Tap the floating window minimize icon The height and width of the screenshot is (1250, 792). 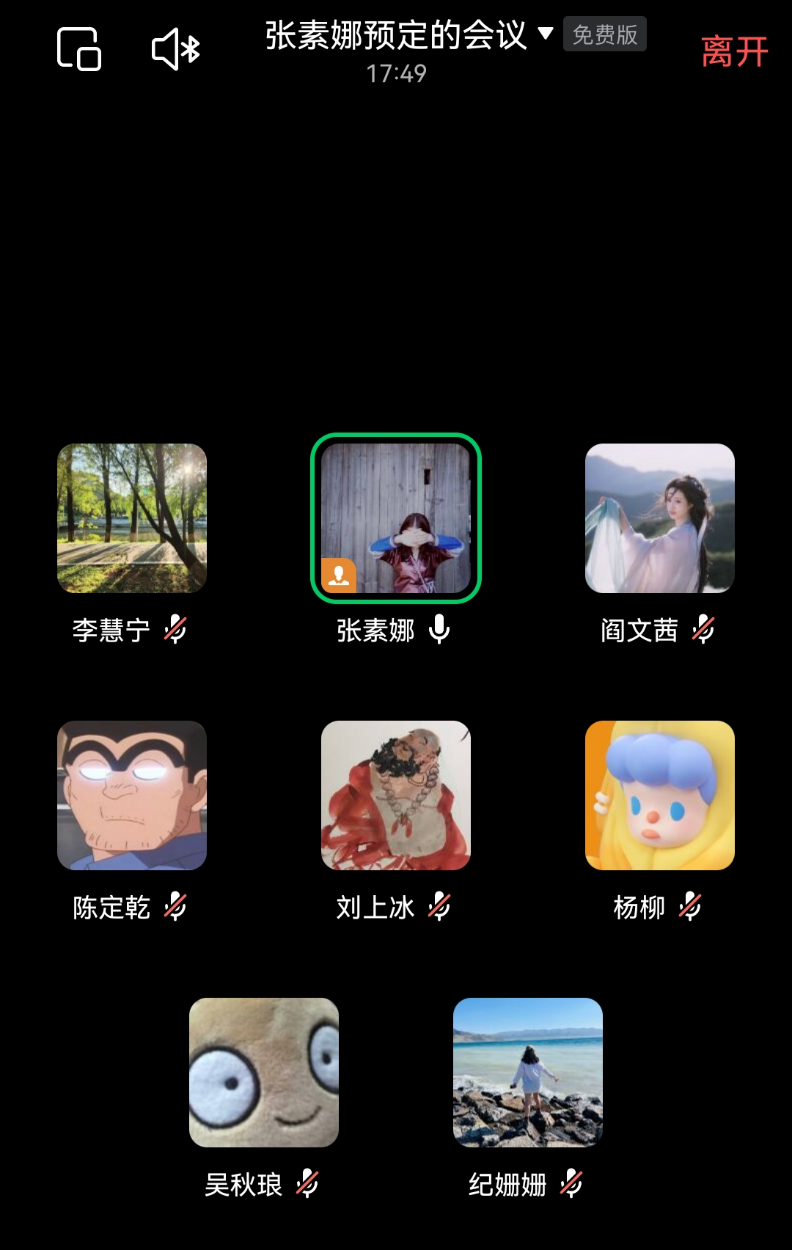point(79,49)
